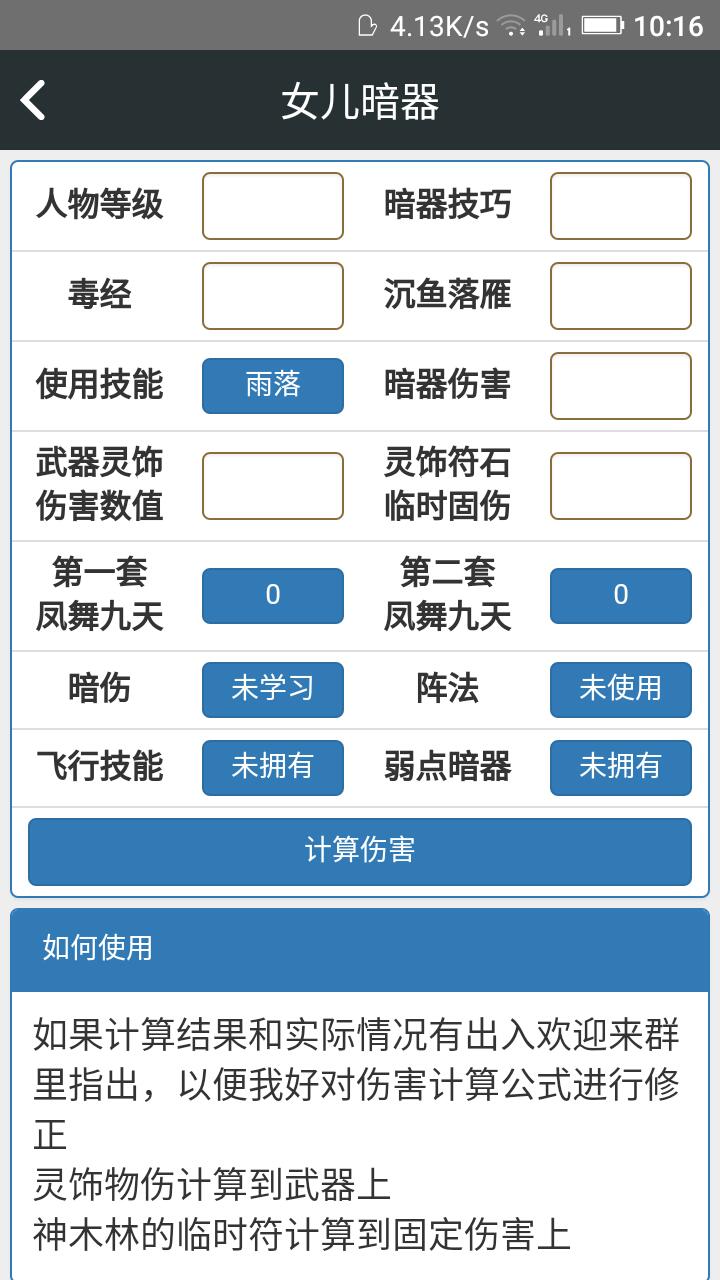Change the 第二套凤舞九天 value

click(x=620, y=596)
